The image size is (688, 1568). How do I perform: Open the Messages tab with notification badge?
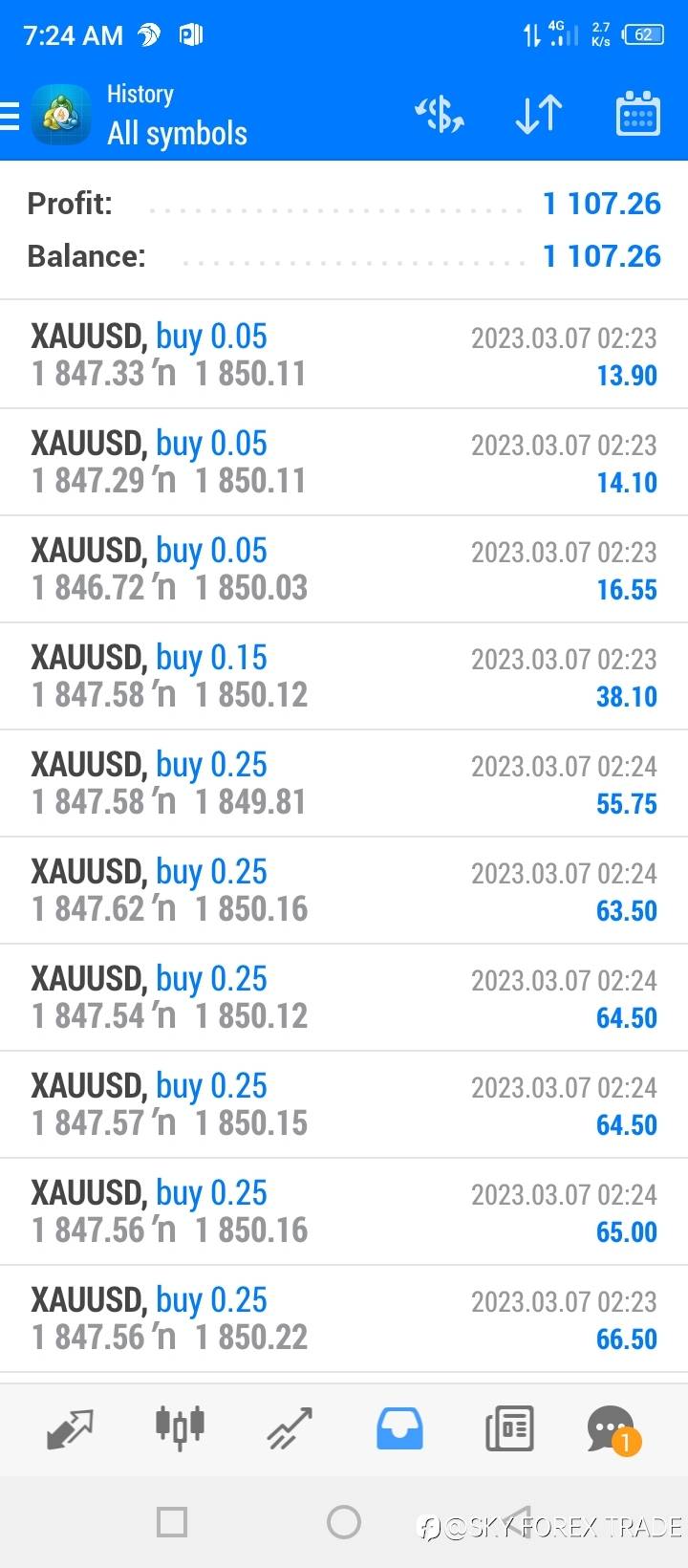pos(612,1428)
